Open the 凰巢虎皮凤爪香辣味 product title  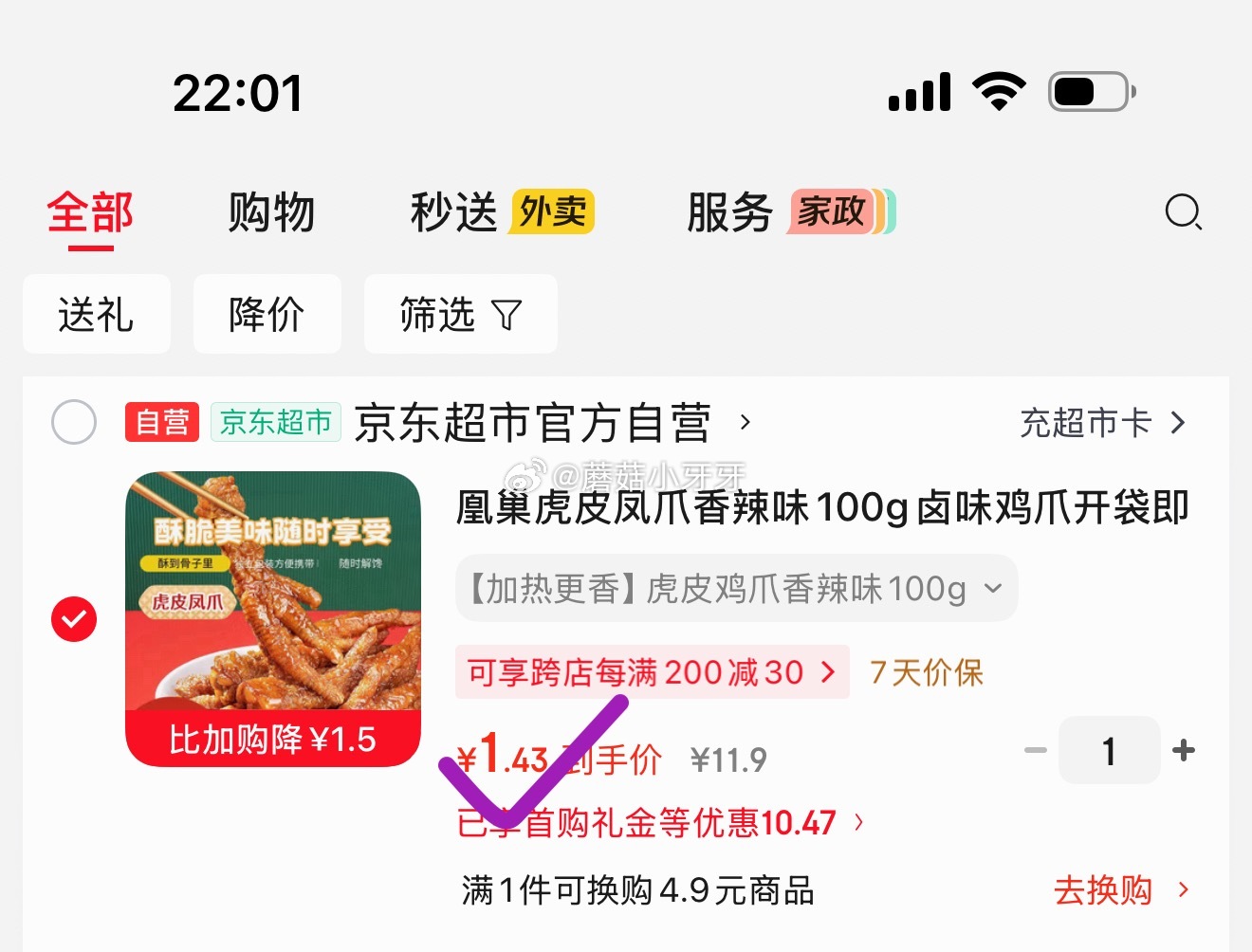(821, 507)
